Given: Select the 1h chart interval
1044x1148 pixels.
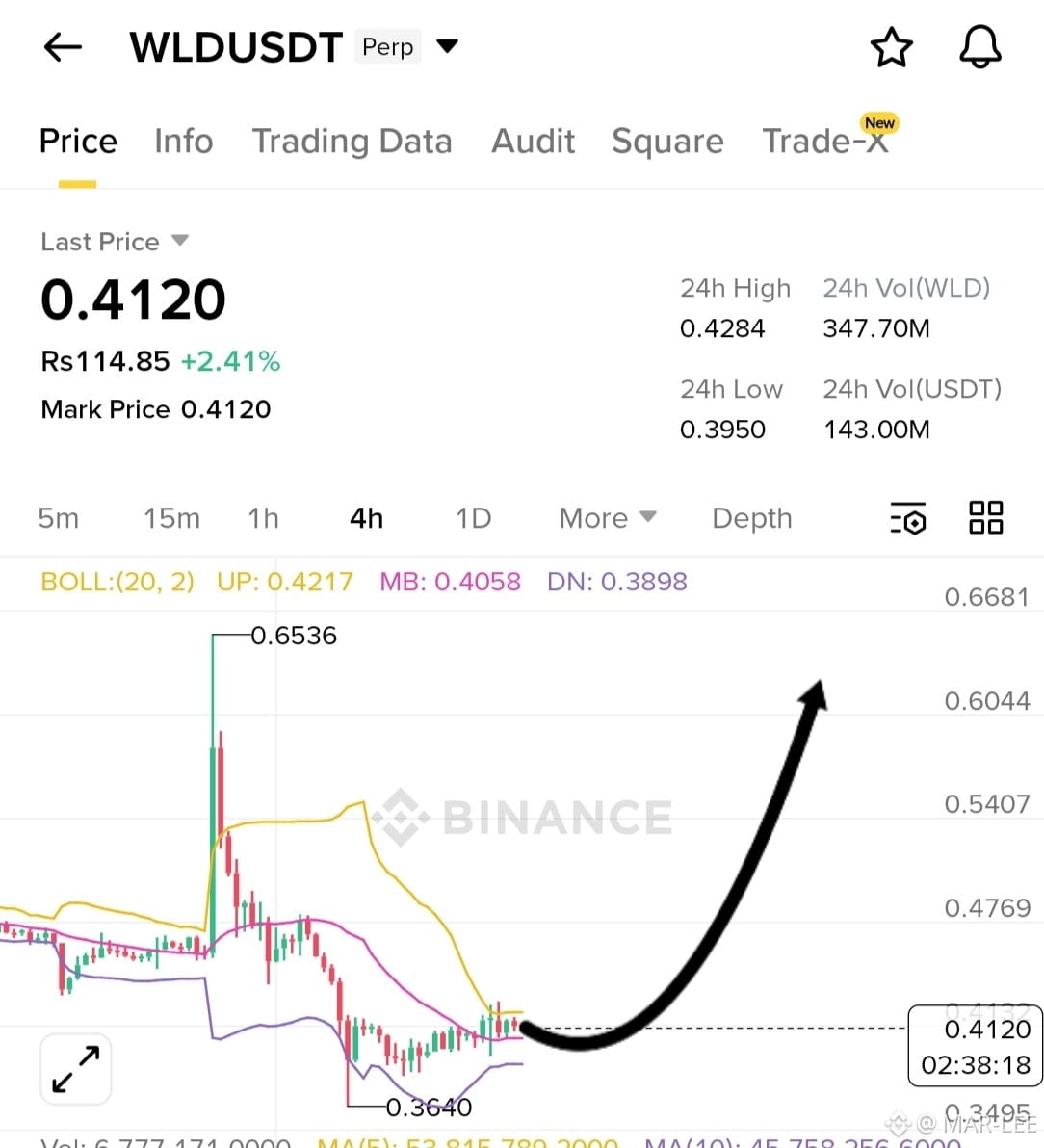Looking at the screenshot, I should (263, 518).
